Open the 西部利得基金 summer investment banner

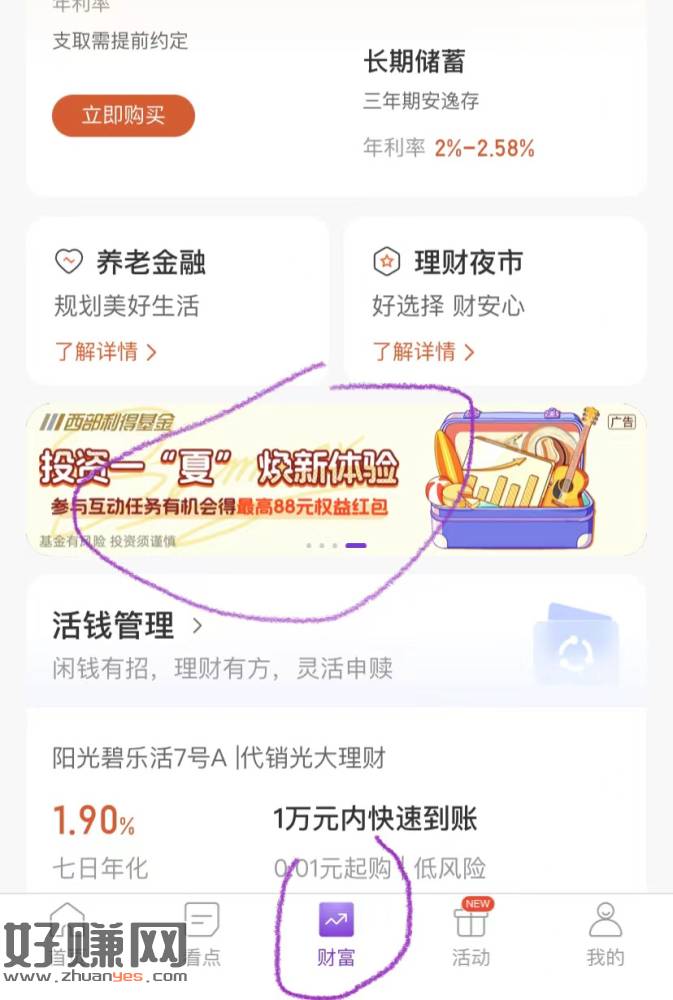point(335,478)
